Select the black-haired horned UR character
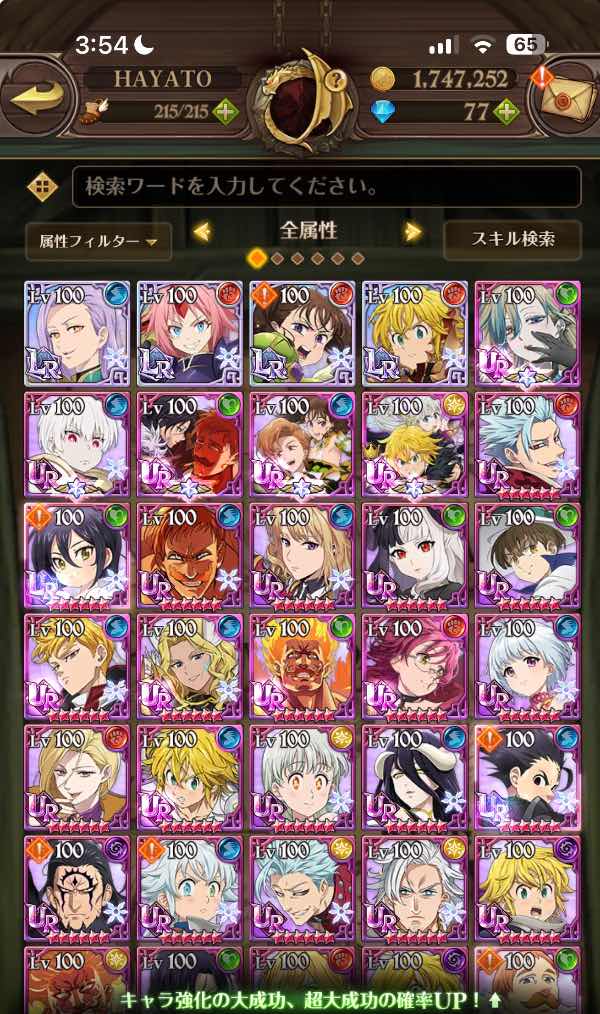 click(413, 776)
